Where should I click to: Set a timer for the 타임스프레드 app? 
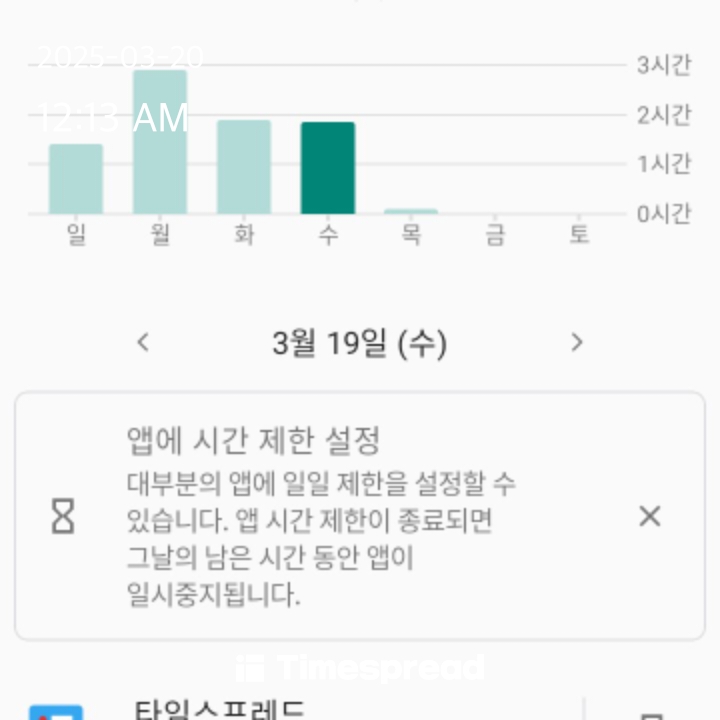650,712
